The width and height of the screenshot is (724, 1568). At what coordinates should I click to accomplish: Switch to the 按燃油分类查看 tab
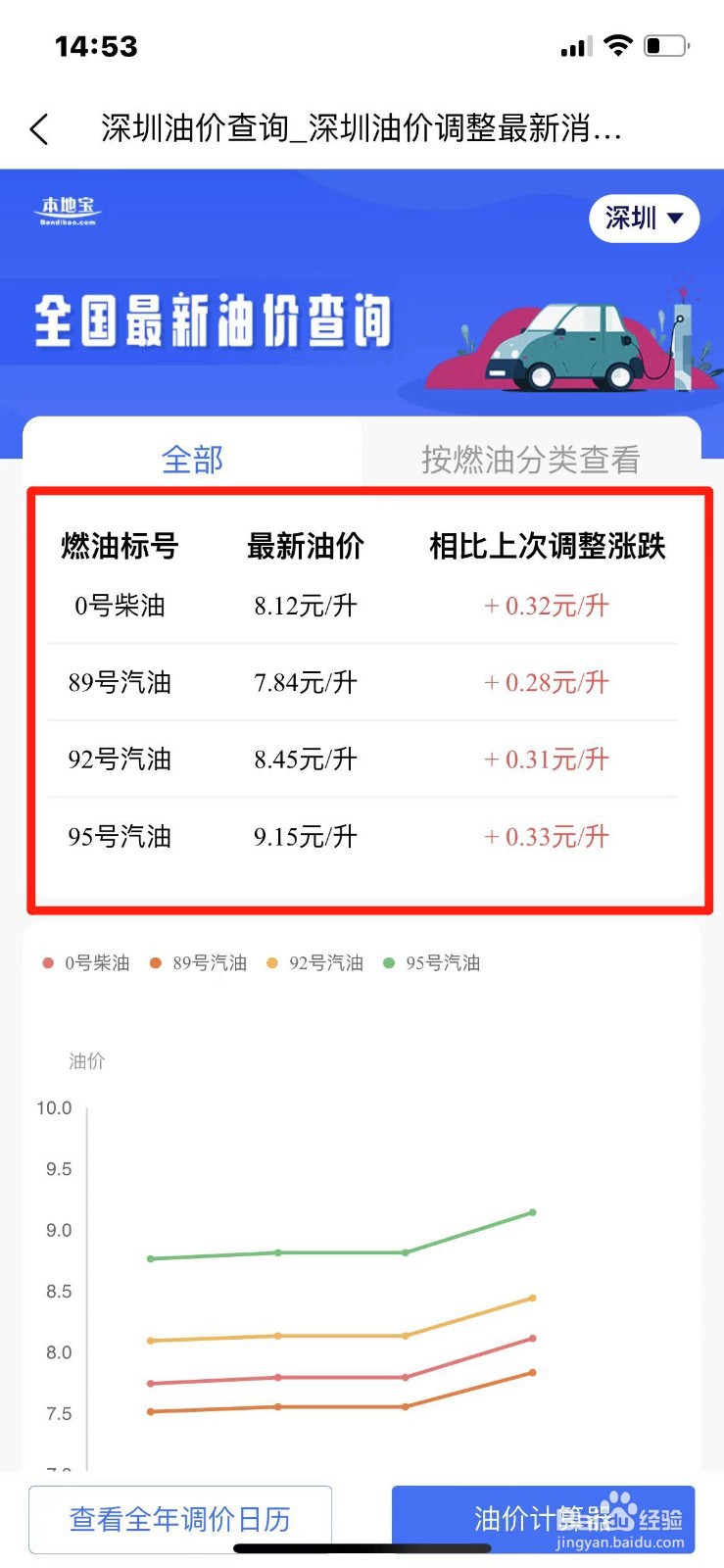529,459
